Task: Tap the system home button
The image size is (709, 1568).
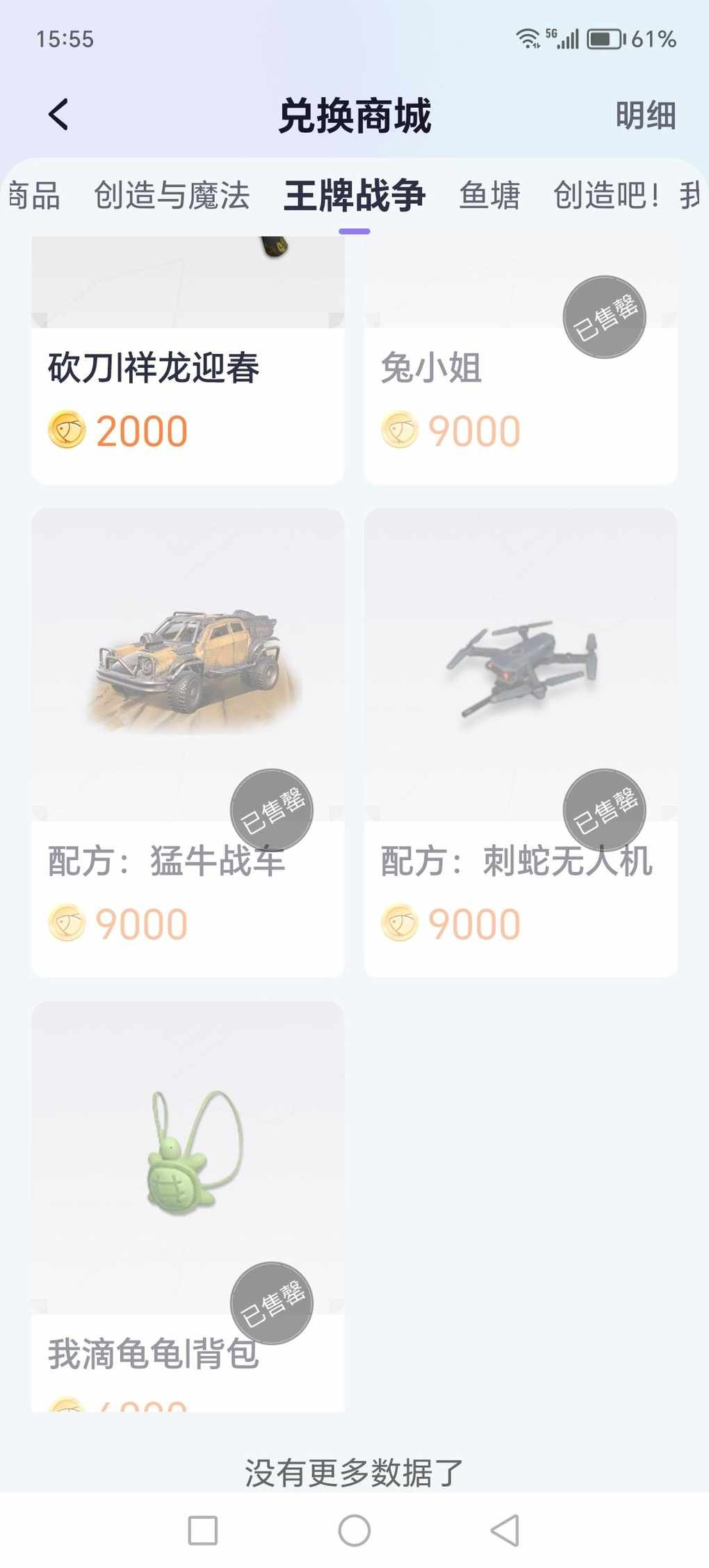Action: point(354,1530)
